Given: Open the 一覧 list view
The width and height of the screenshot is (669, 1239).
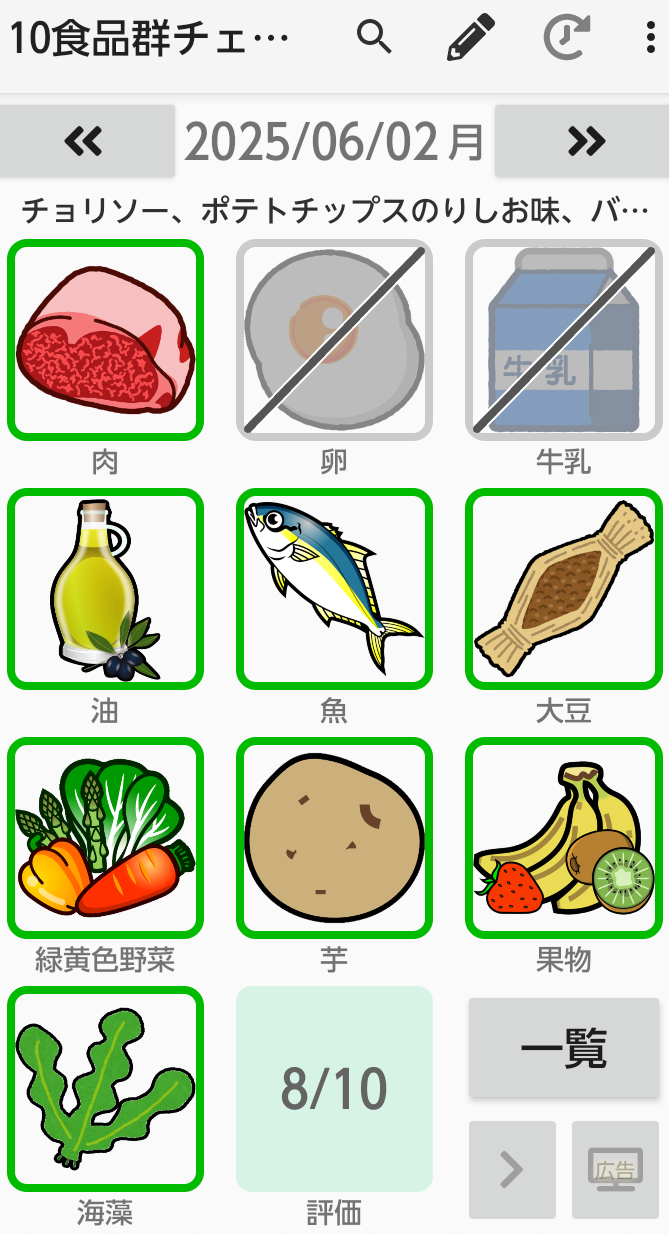Looking at the screenshot, I should click(564, 1048).
